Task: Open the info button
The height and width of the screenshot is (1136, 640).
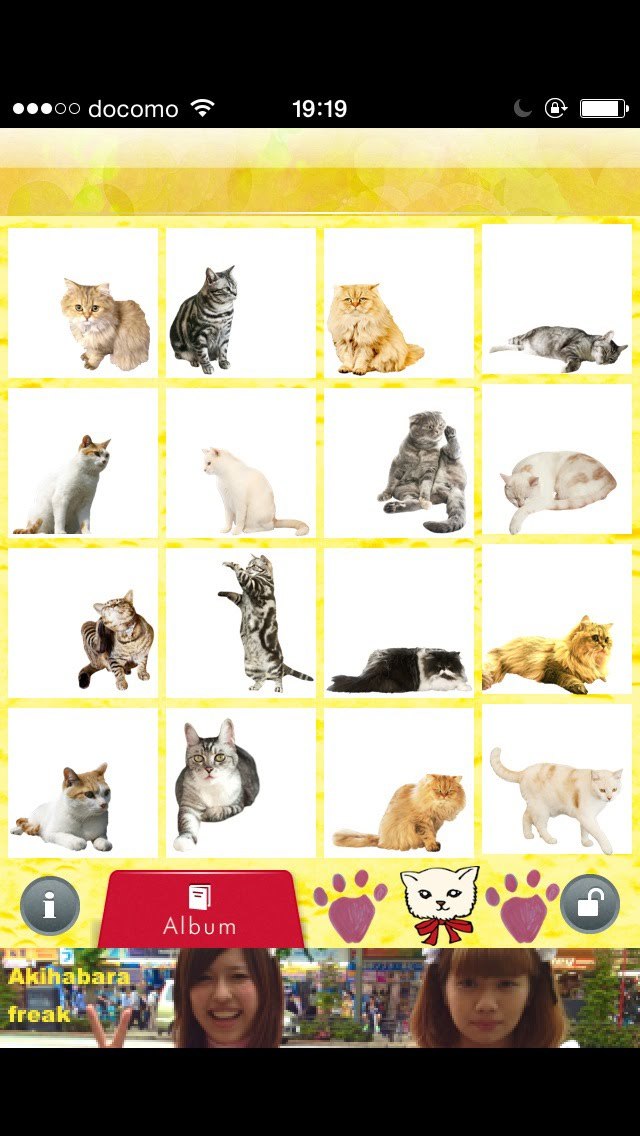Action: pyautogui.click(x=49, y=905)
